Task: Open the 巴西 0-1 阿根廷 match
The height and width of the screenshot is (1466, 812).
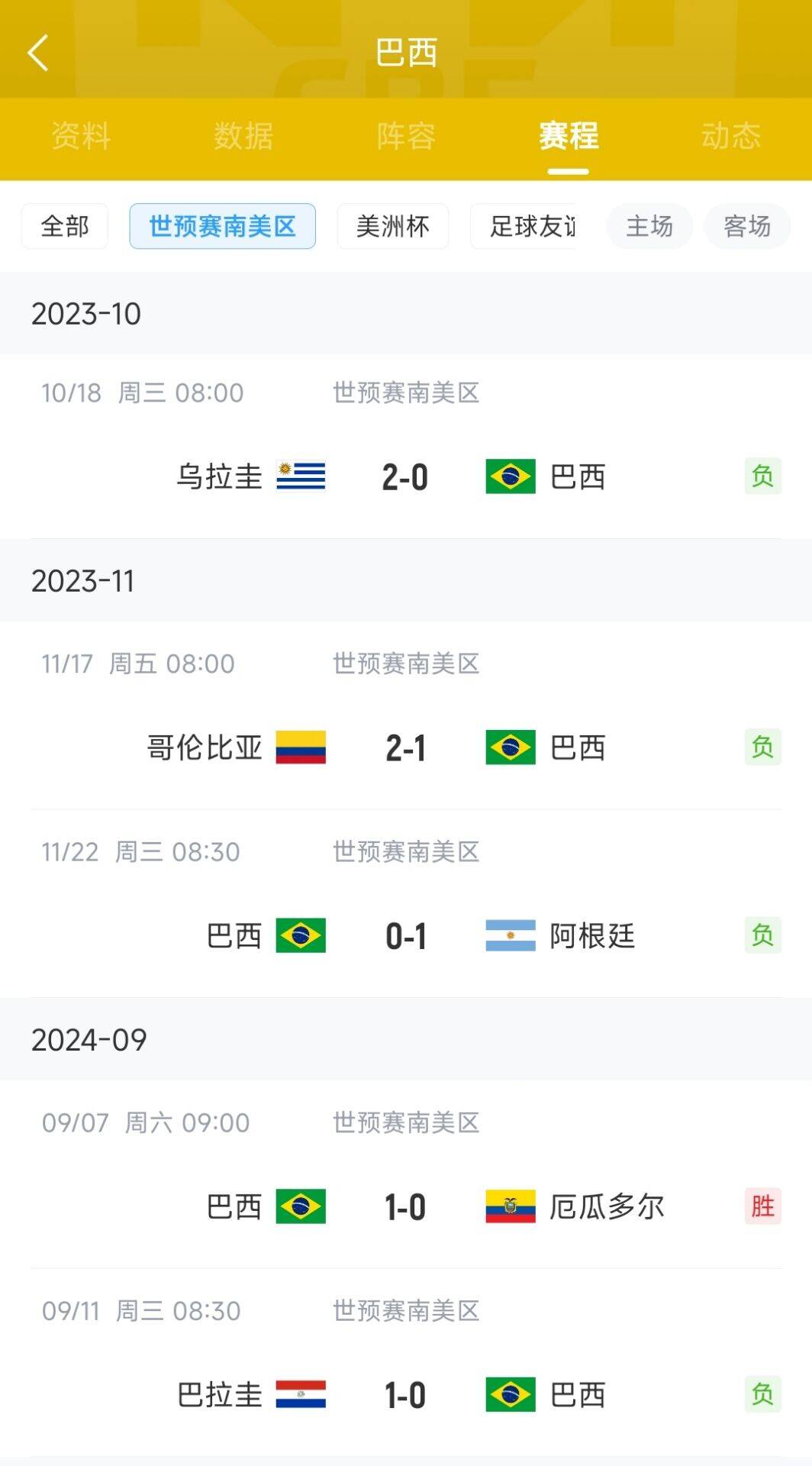Action: [x=405, y=935]
